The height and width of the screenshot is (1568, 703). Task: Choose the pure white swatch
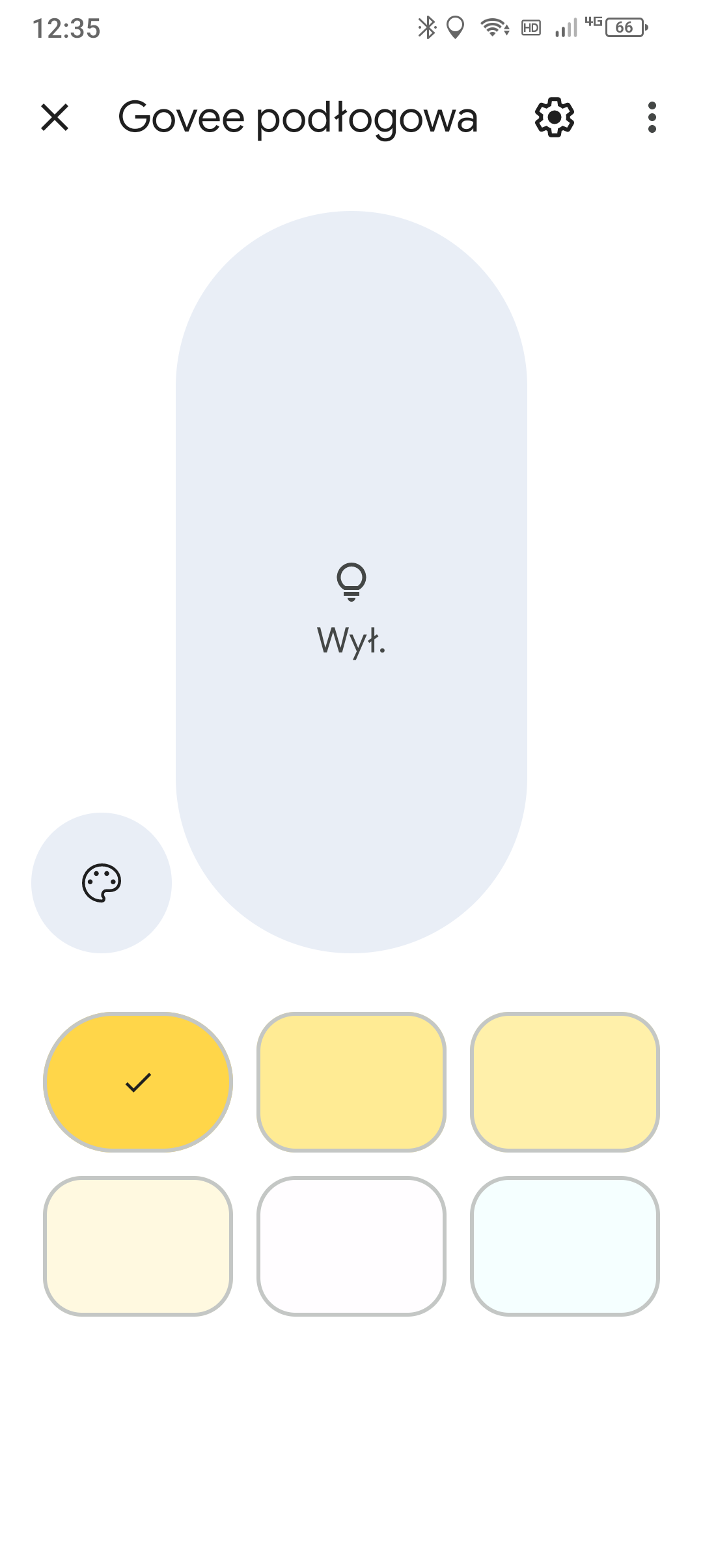(351, 1246)
